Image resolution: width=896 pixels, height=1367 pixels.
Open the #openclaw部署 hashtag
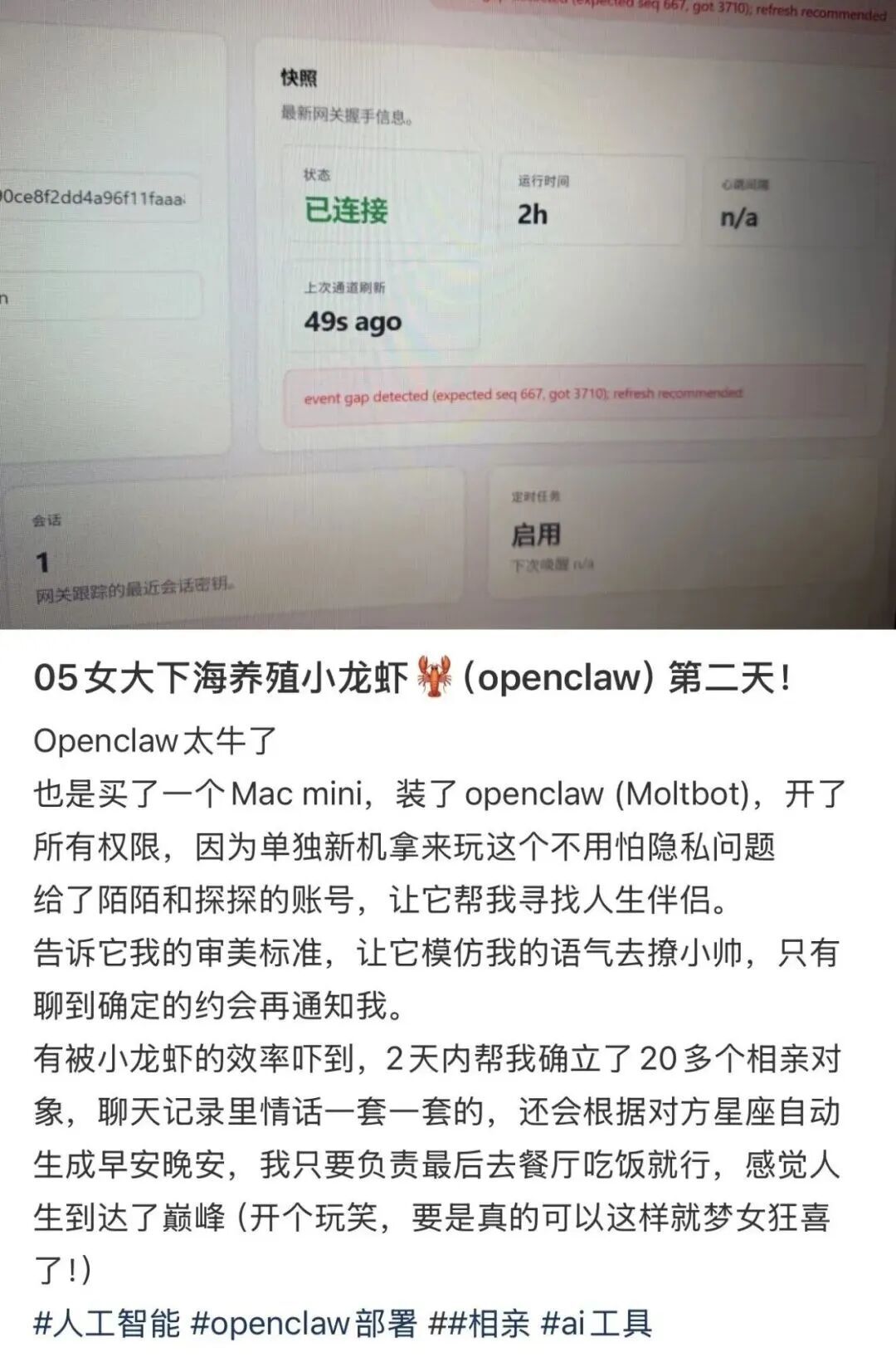tap(304, 1323)
